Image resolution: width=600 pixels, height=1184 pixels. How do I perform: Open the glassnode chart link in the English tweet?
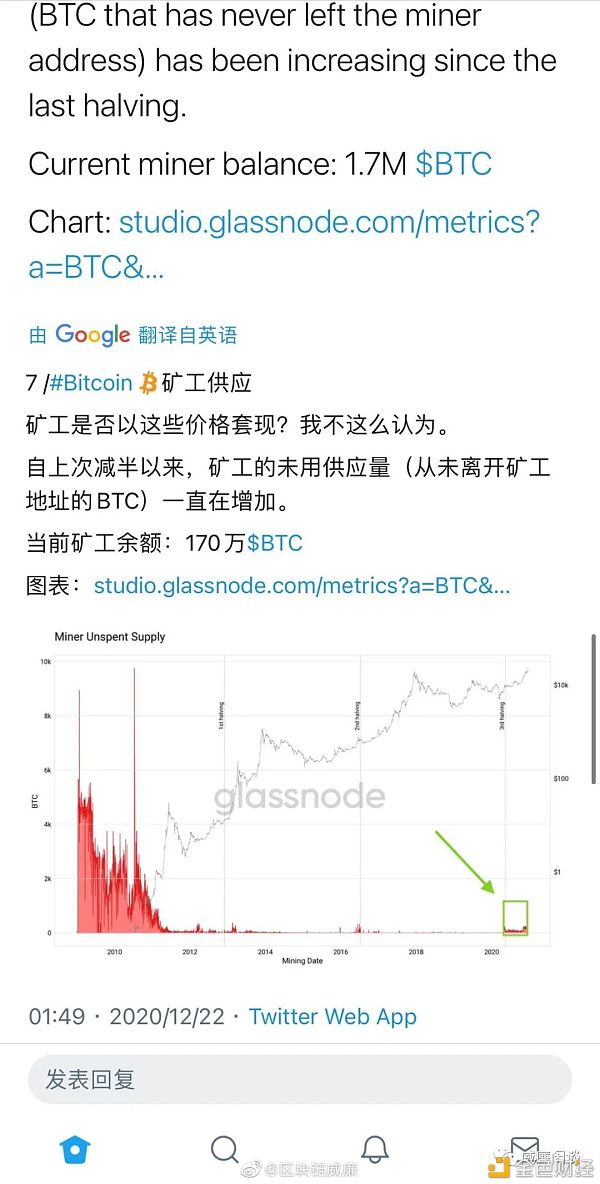pos(284,245)
